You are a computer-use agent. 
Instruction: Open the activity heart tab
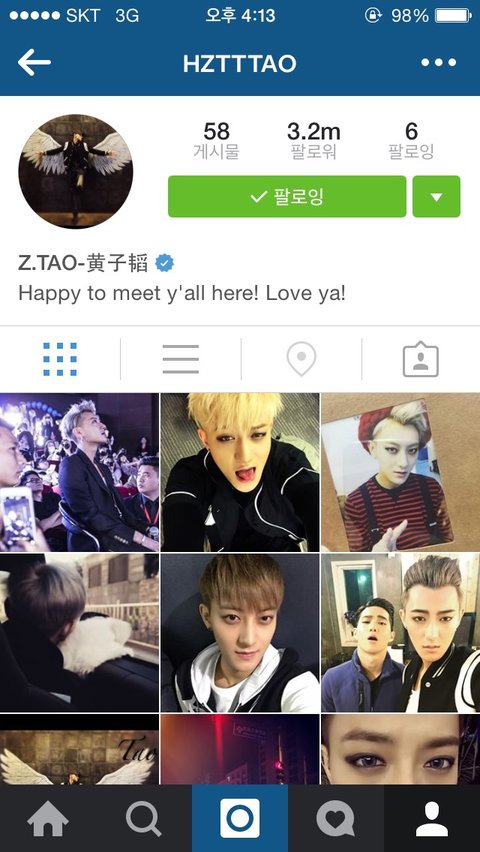pyautogui.click(x=336, y=818)
